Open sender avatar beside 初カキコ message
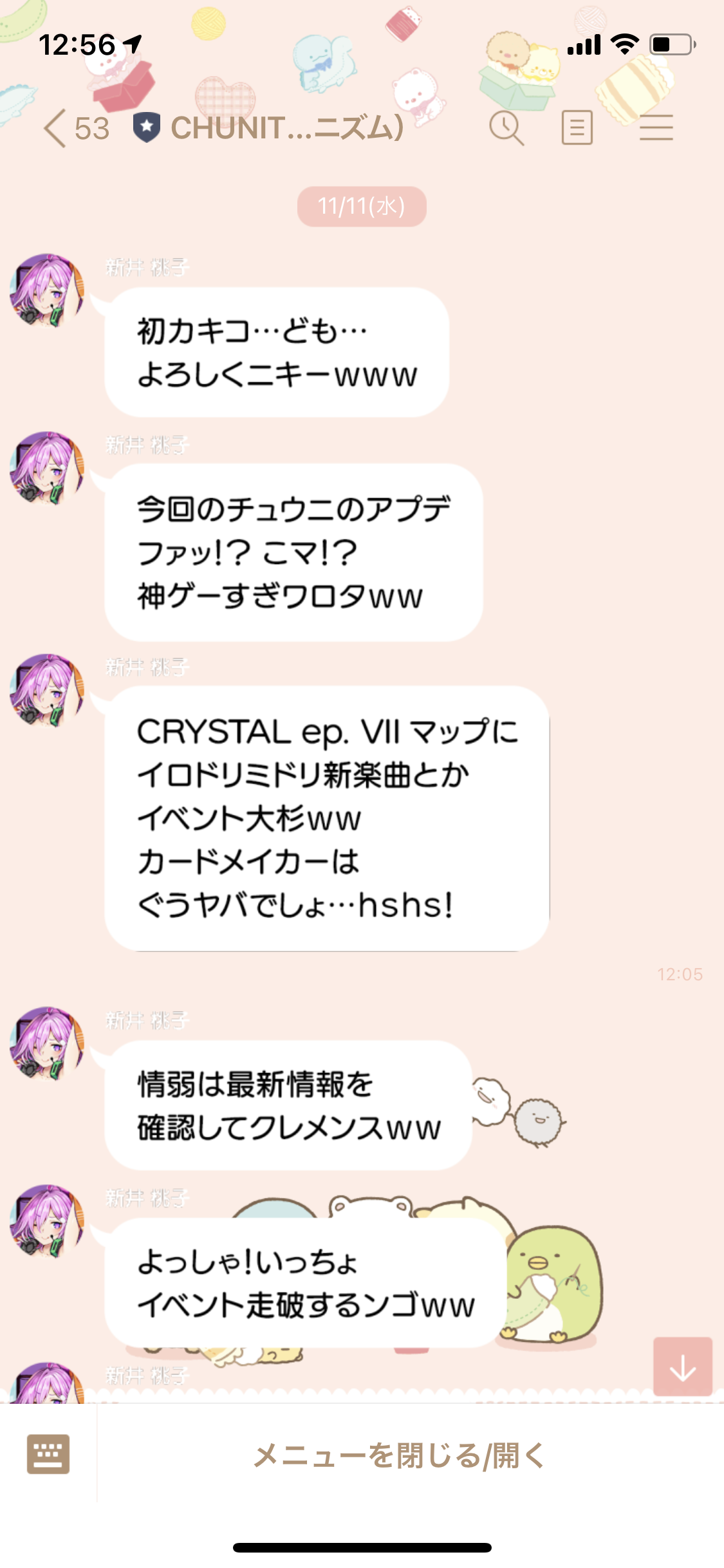Screen dimensions: 724x1568 [x=46, y=290]
